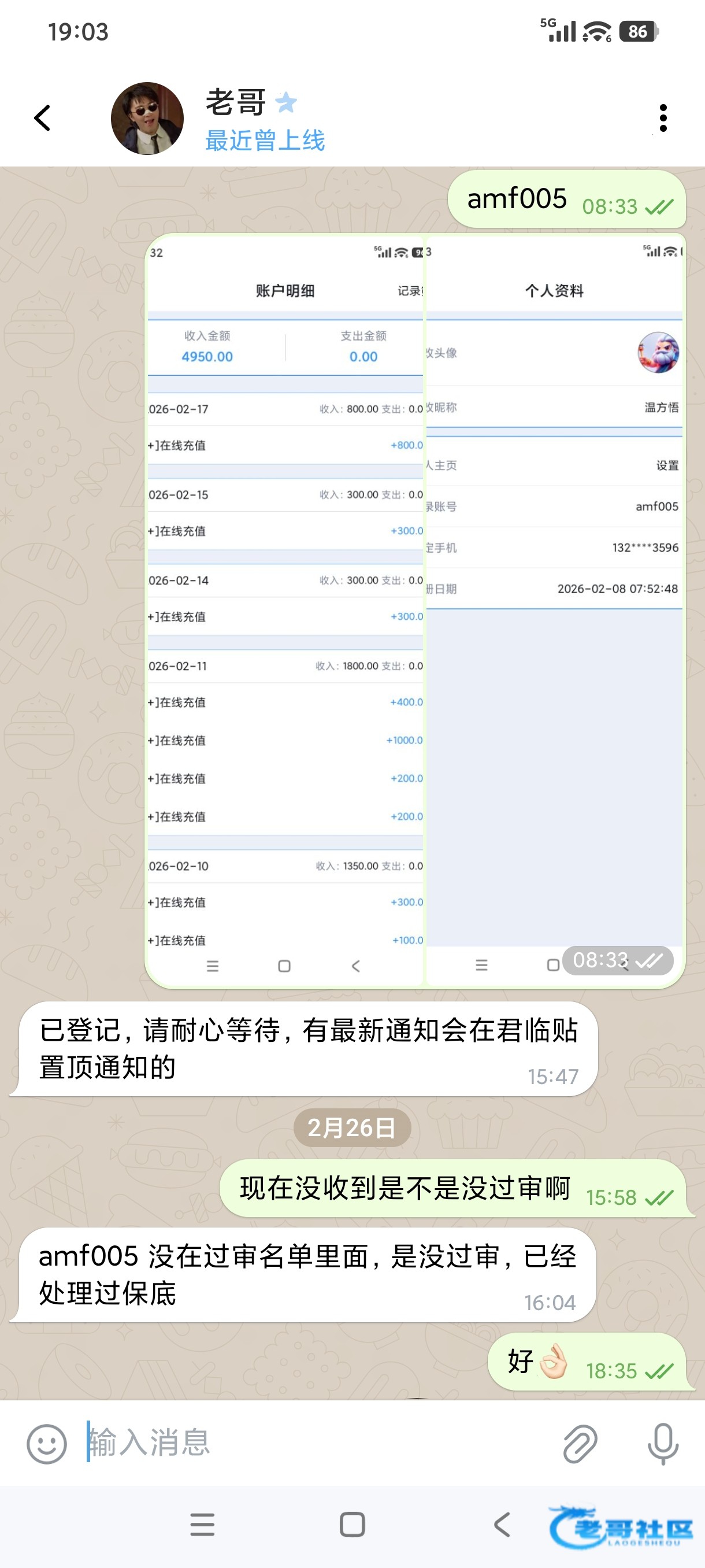Open 老哥's profile avatar
This screenshot has height=1568, width=705.
tap(147, 119)
